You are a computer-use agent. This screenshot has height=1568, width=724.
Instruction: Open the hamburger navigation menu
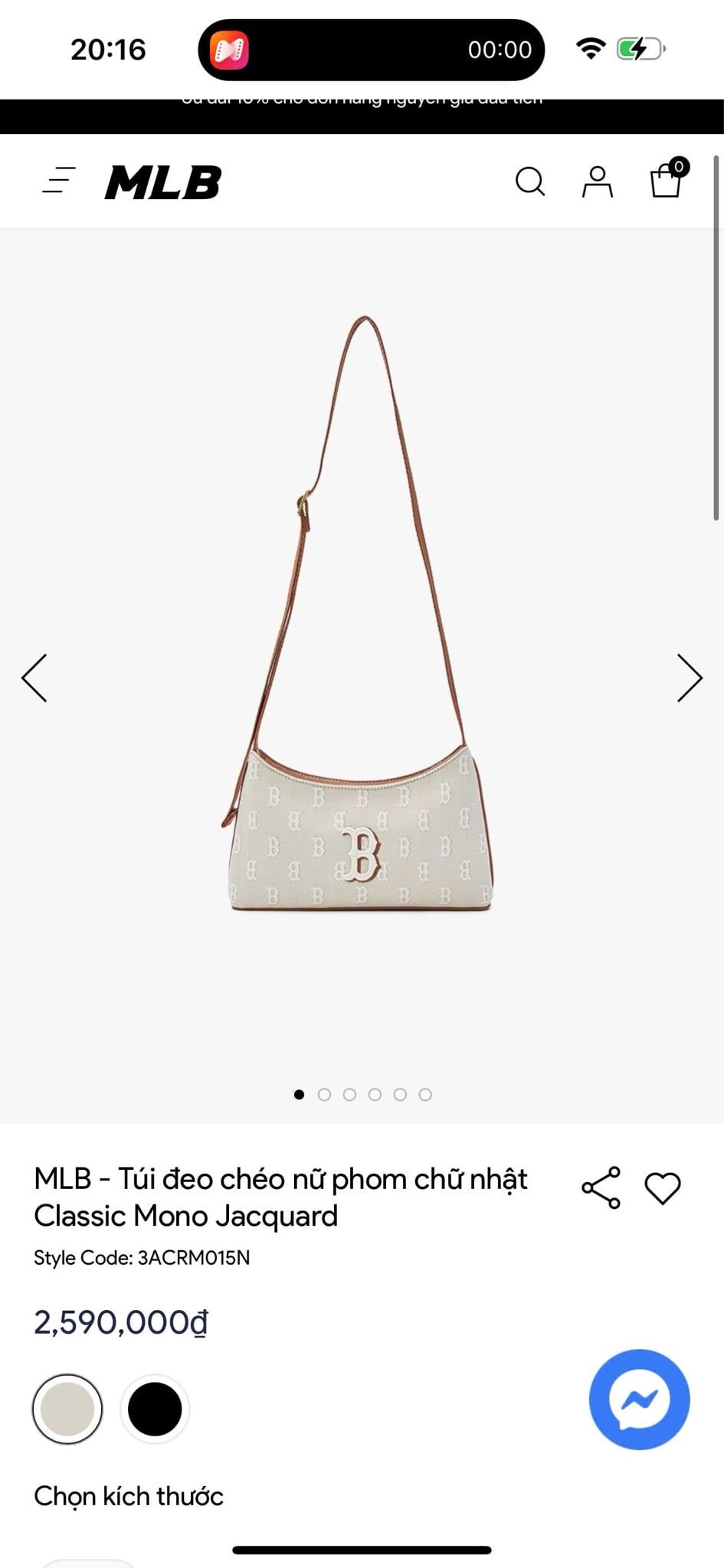[x=59, y=181]
